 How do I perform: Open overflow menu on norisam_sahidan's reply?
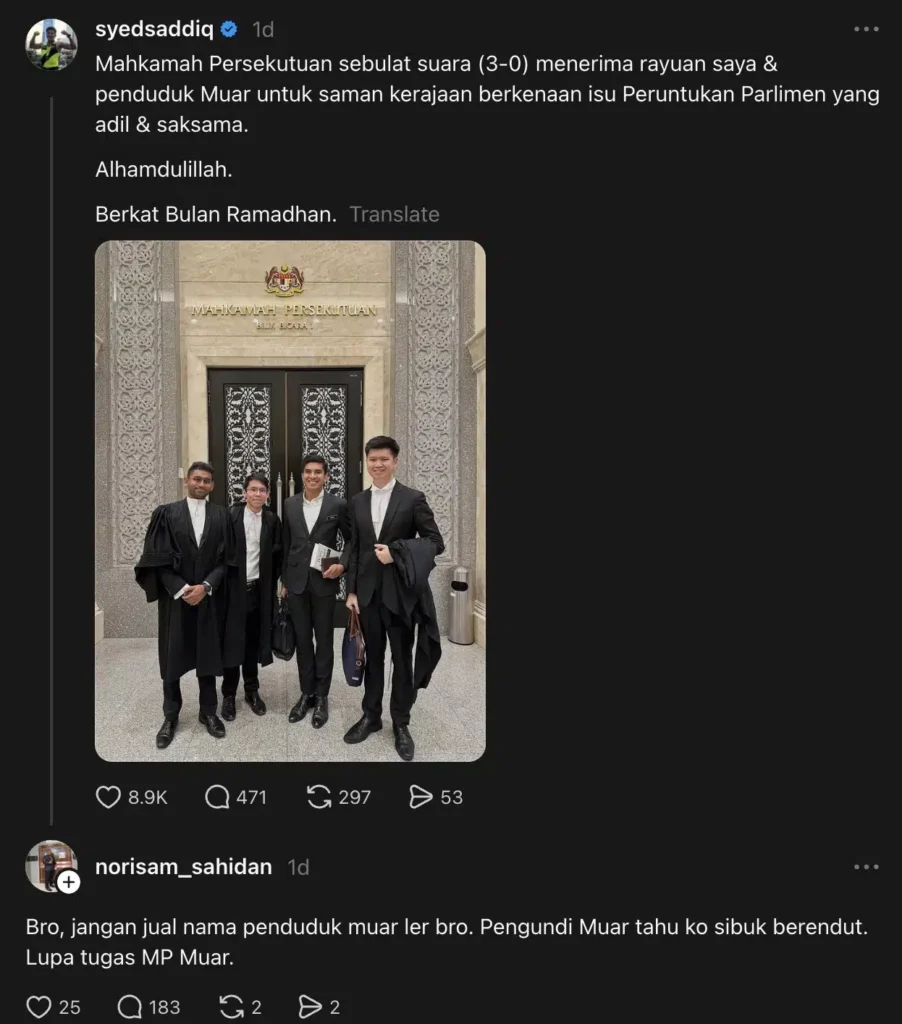[x=866, y=867]
